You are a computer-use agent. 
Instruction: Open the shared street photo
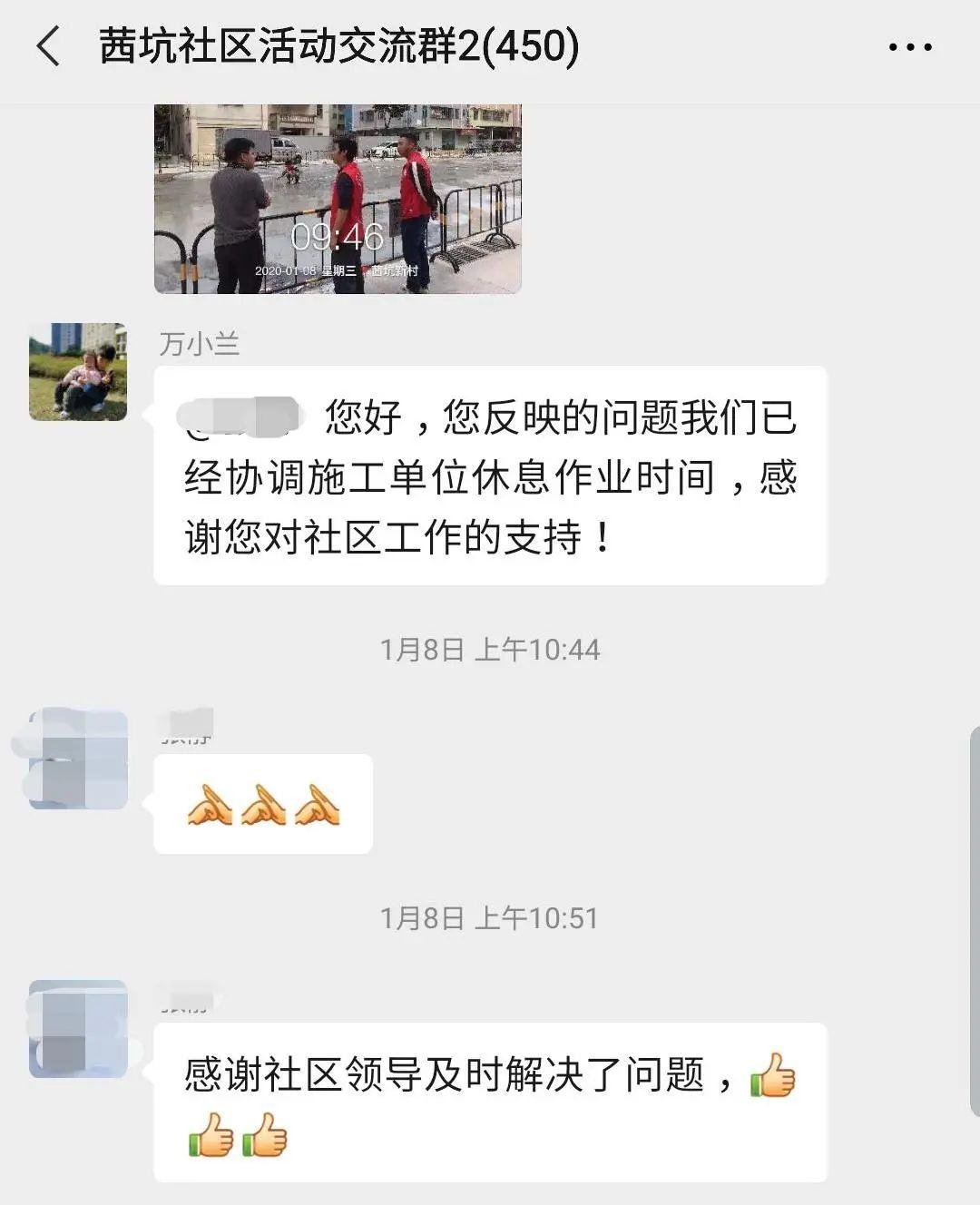(x=338, y=199)
